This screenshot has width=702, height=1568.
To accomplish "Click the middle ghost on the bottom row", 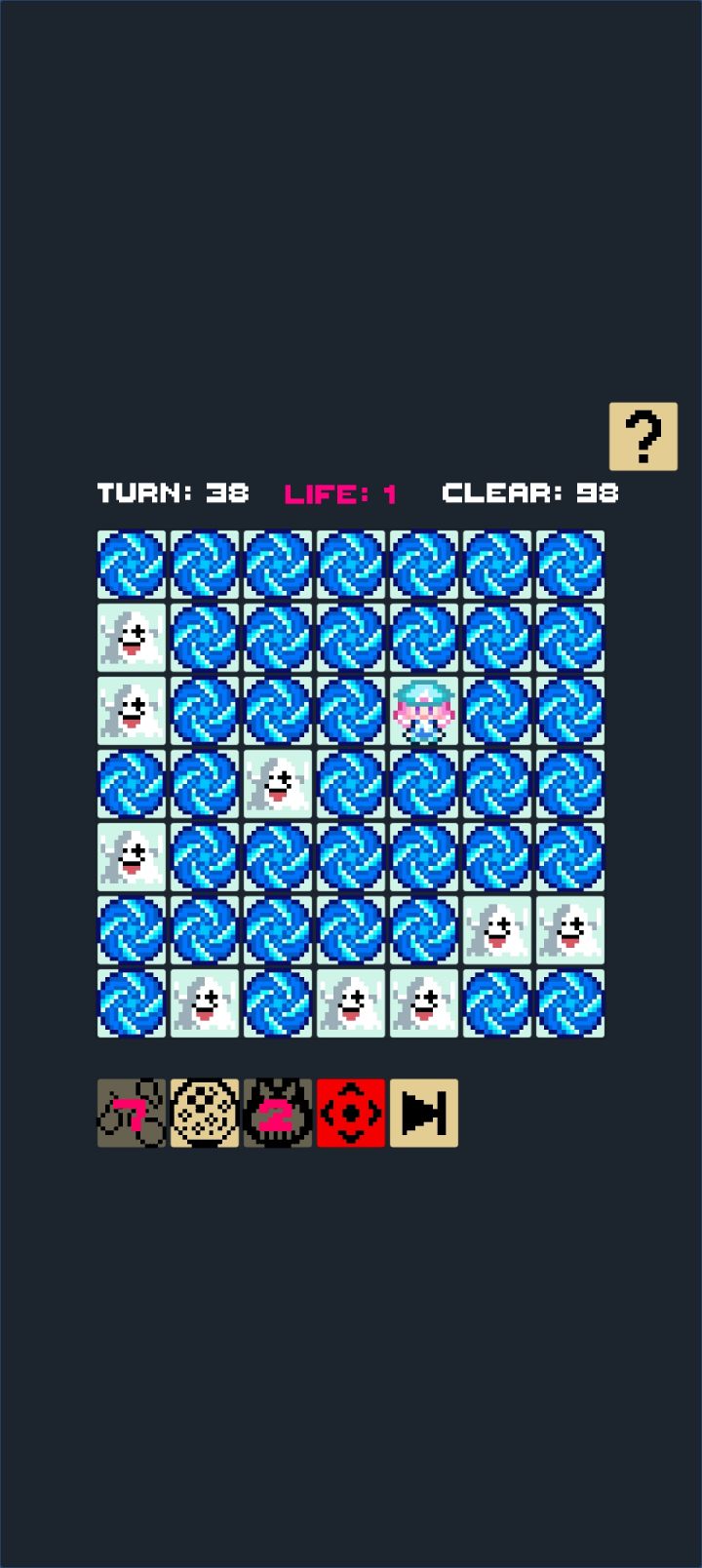I will tap(351, 1004).
